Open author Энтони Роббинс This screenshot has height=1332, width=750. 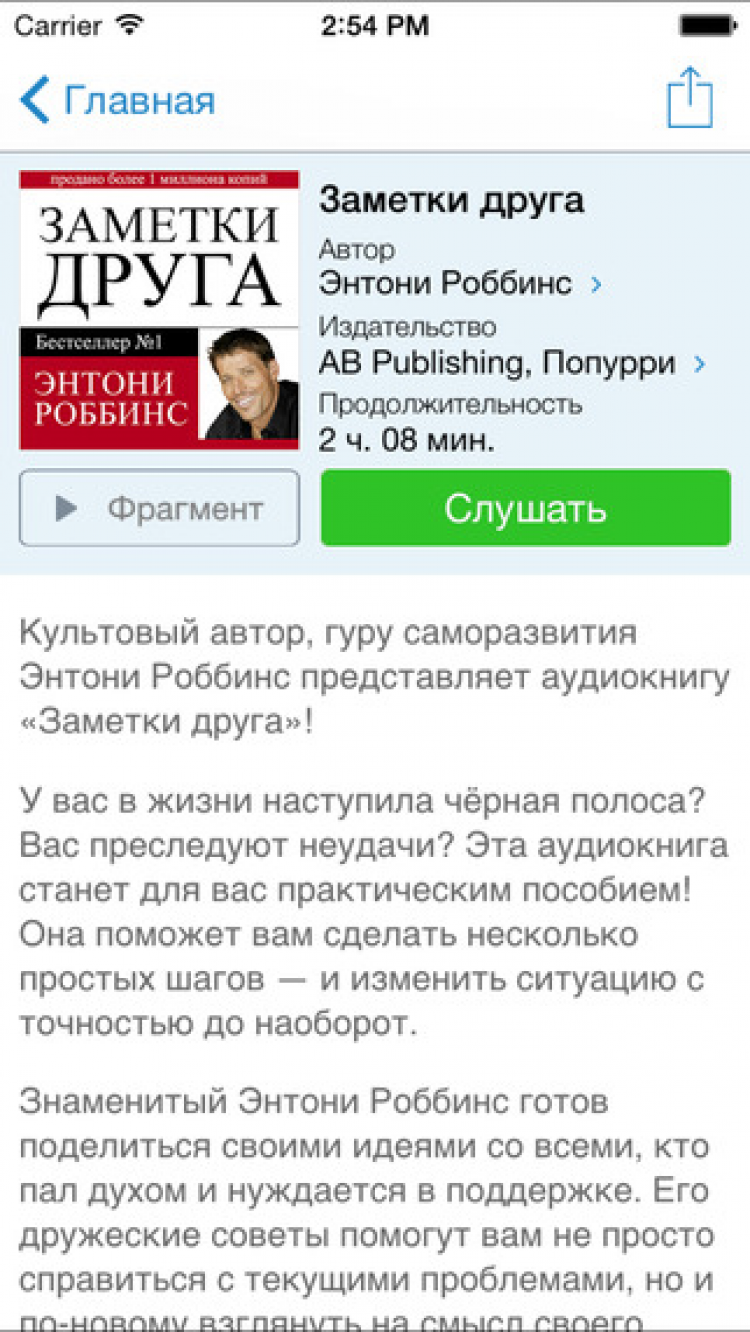460,283
